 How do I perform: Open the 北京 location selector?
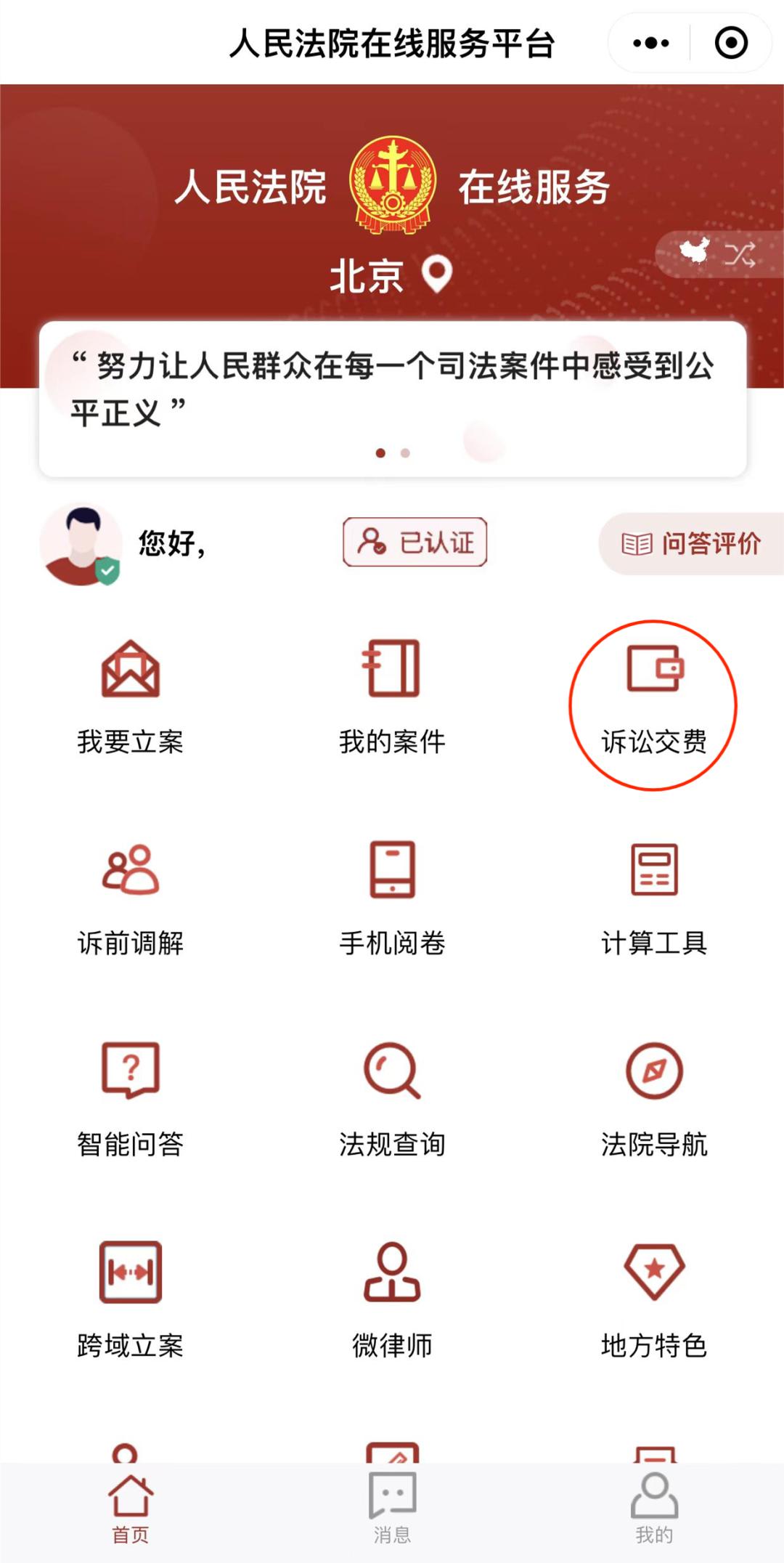(x=390, y=275)
